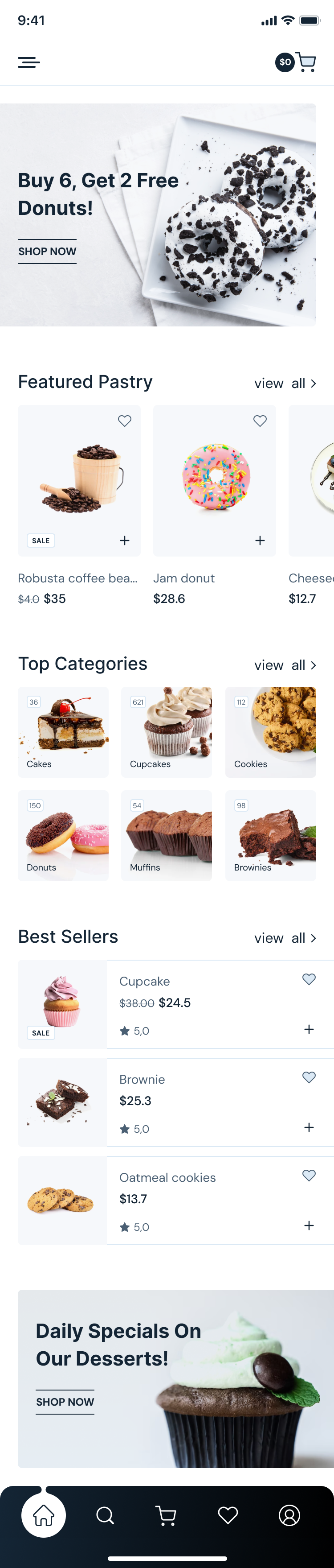Viewport: 334px width, 1568px height.
Task: Add Oatmeal cookies to cart
Action: click(x=309, y=1226)
